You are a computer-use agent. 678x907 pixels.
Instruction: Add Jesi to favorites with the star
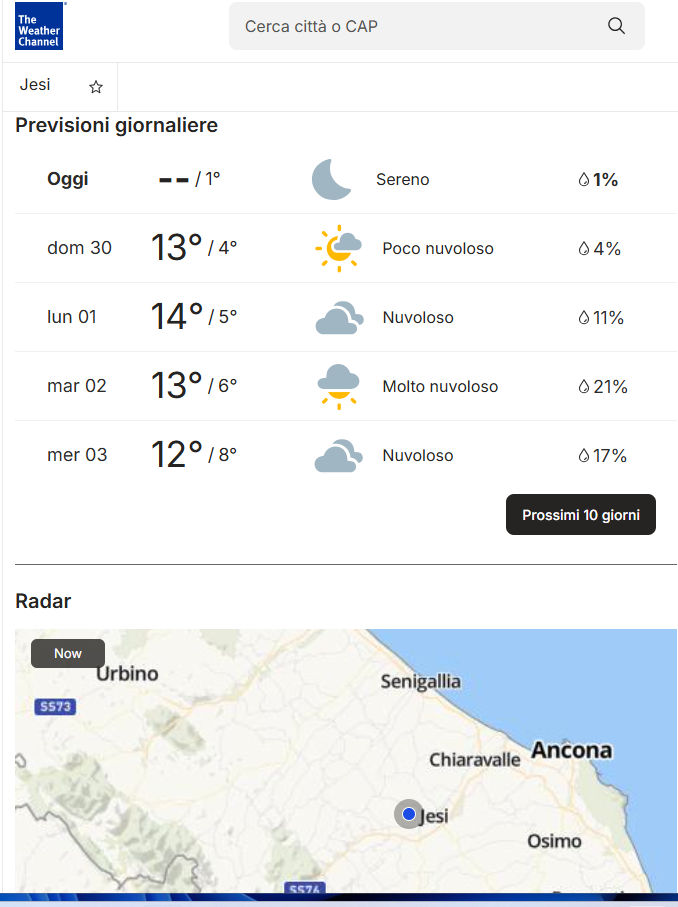[x=96, y=87]
